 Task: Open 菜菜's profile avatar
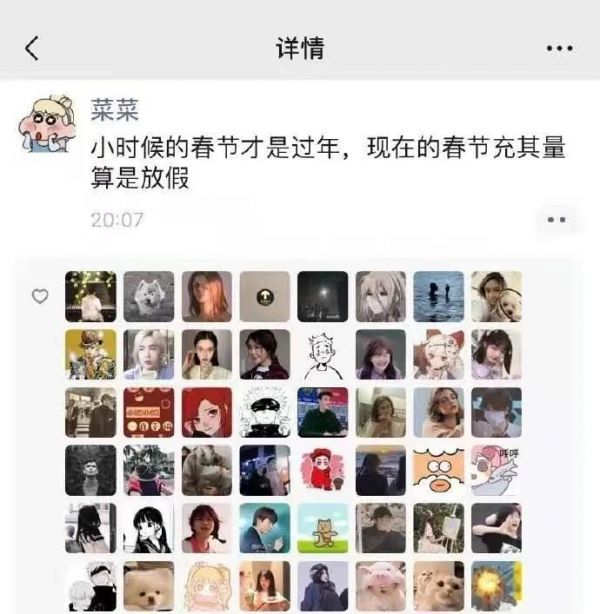pos(46,124)
